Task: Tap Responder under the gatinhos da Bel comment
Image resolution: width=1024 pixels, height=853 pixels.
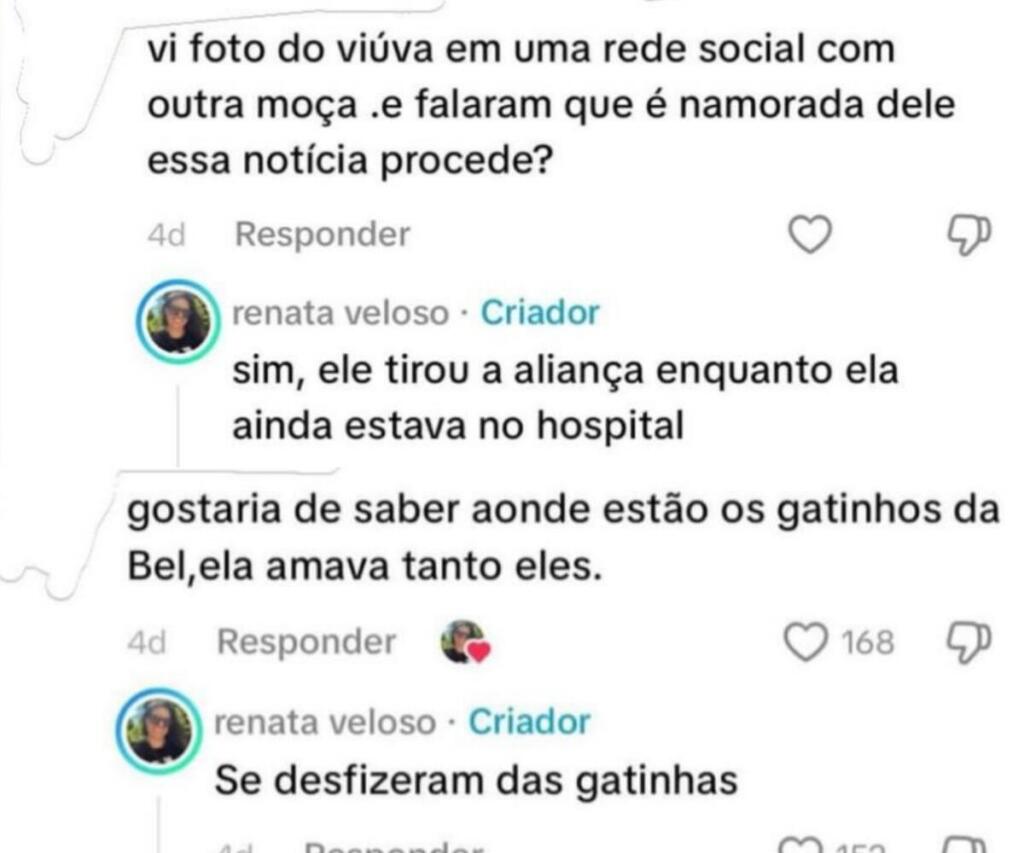Action: (306, 642)
